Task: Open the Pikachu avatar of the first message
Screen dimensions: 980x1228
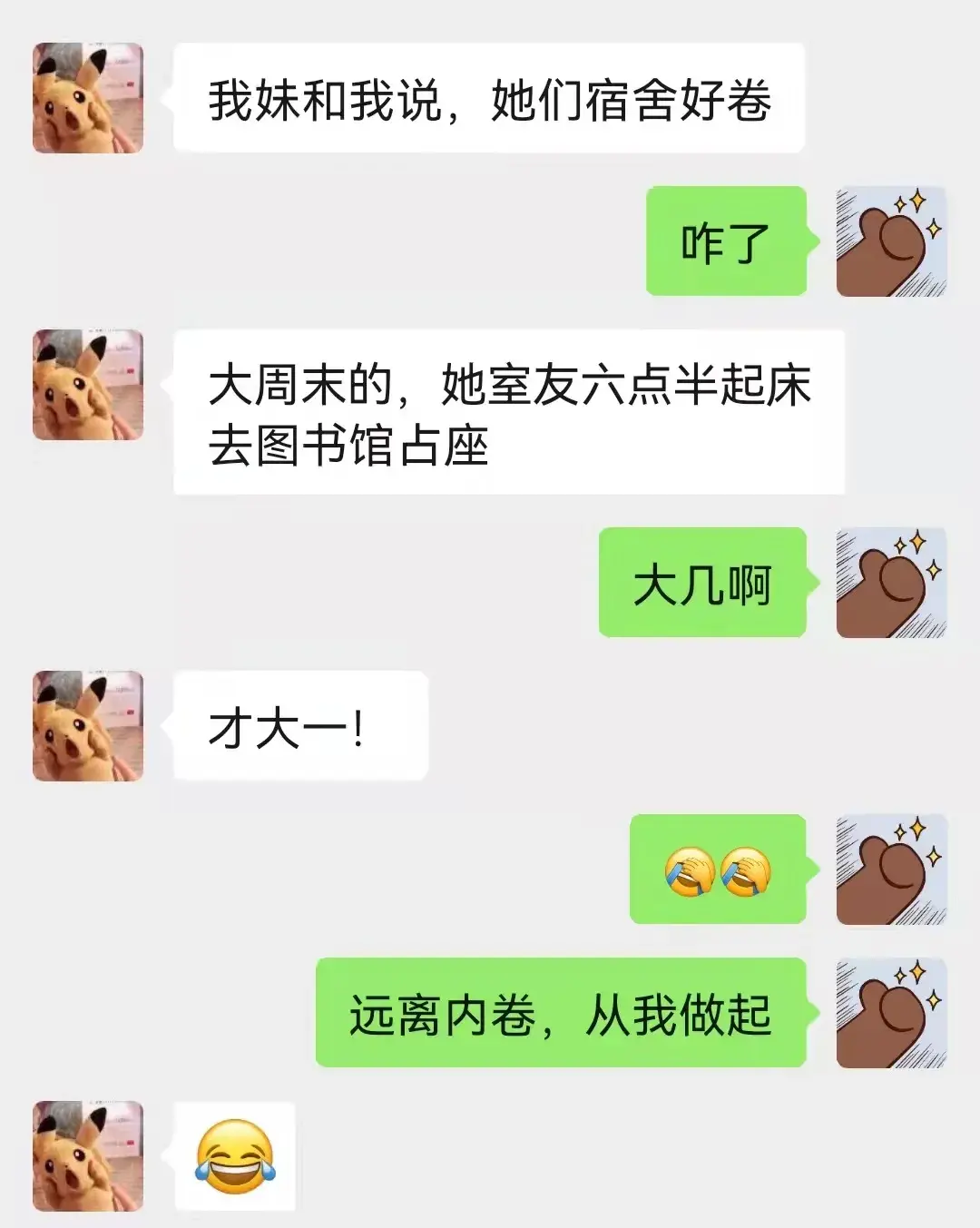Action: tap(88, 95)
